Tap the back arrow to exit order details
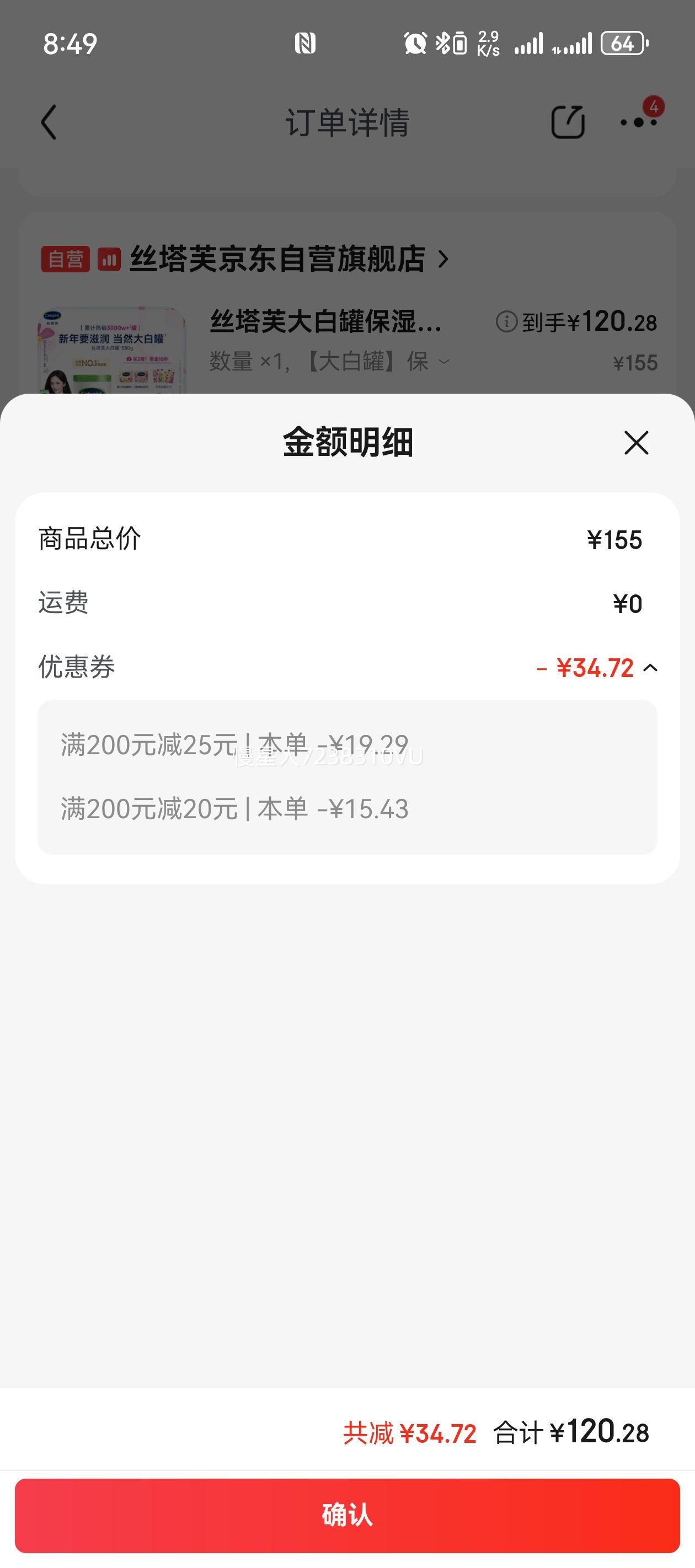Image resolution: width=695 pixels, height=1568 pixels. pyautogui.click(x=47, y=122)
